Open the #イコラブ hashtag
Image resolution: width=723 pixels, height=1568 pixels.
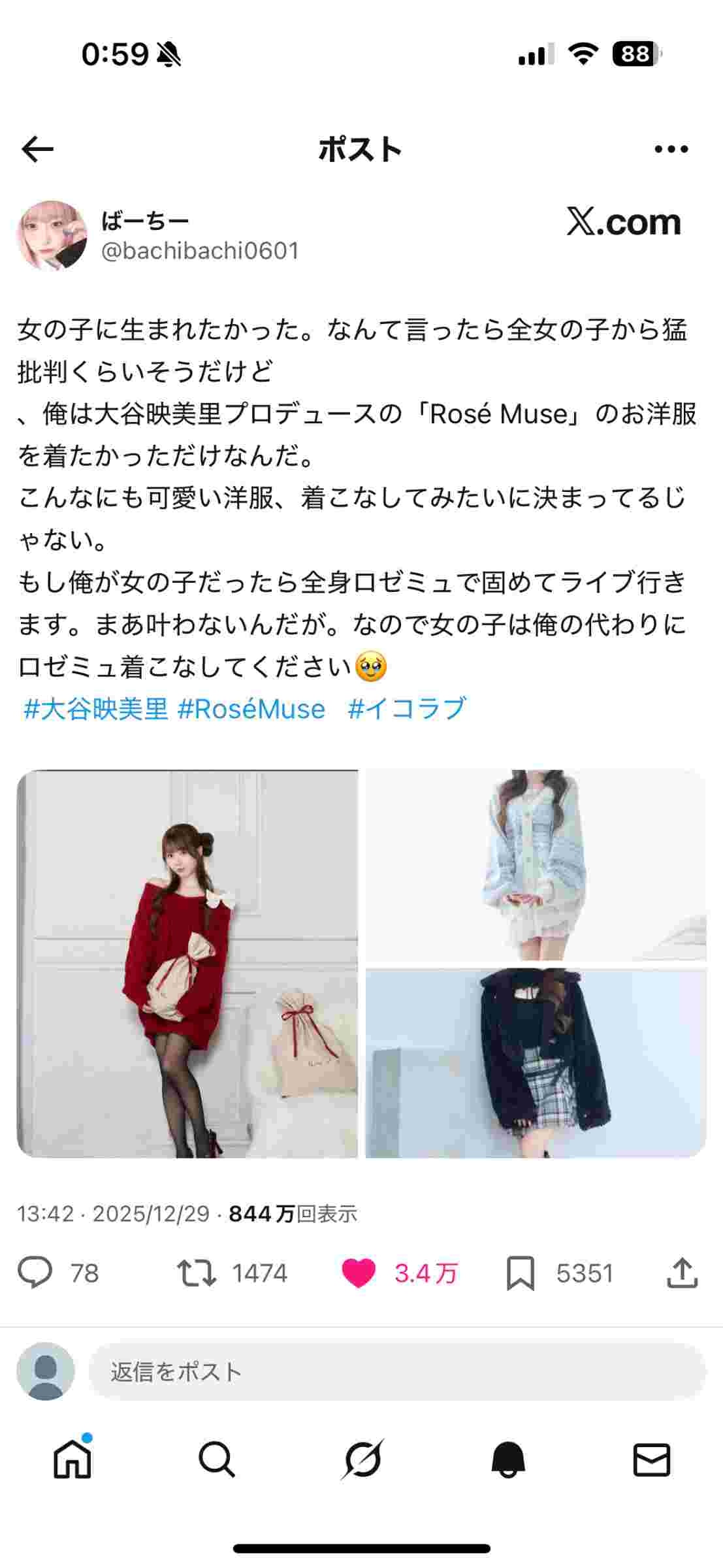[407, 709]
